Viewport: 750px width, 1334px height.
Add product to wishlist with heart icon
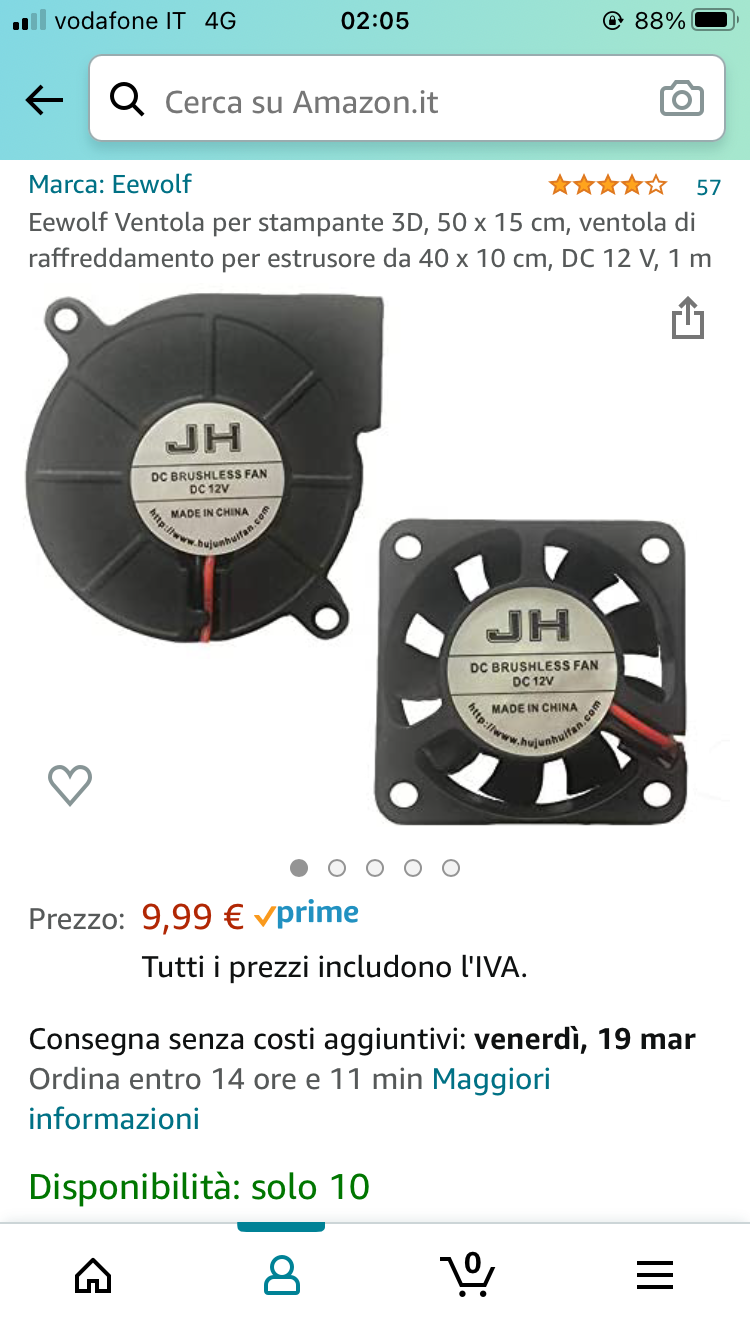tap(70, 785)
